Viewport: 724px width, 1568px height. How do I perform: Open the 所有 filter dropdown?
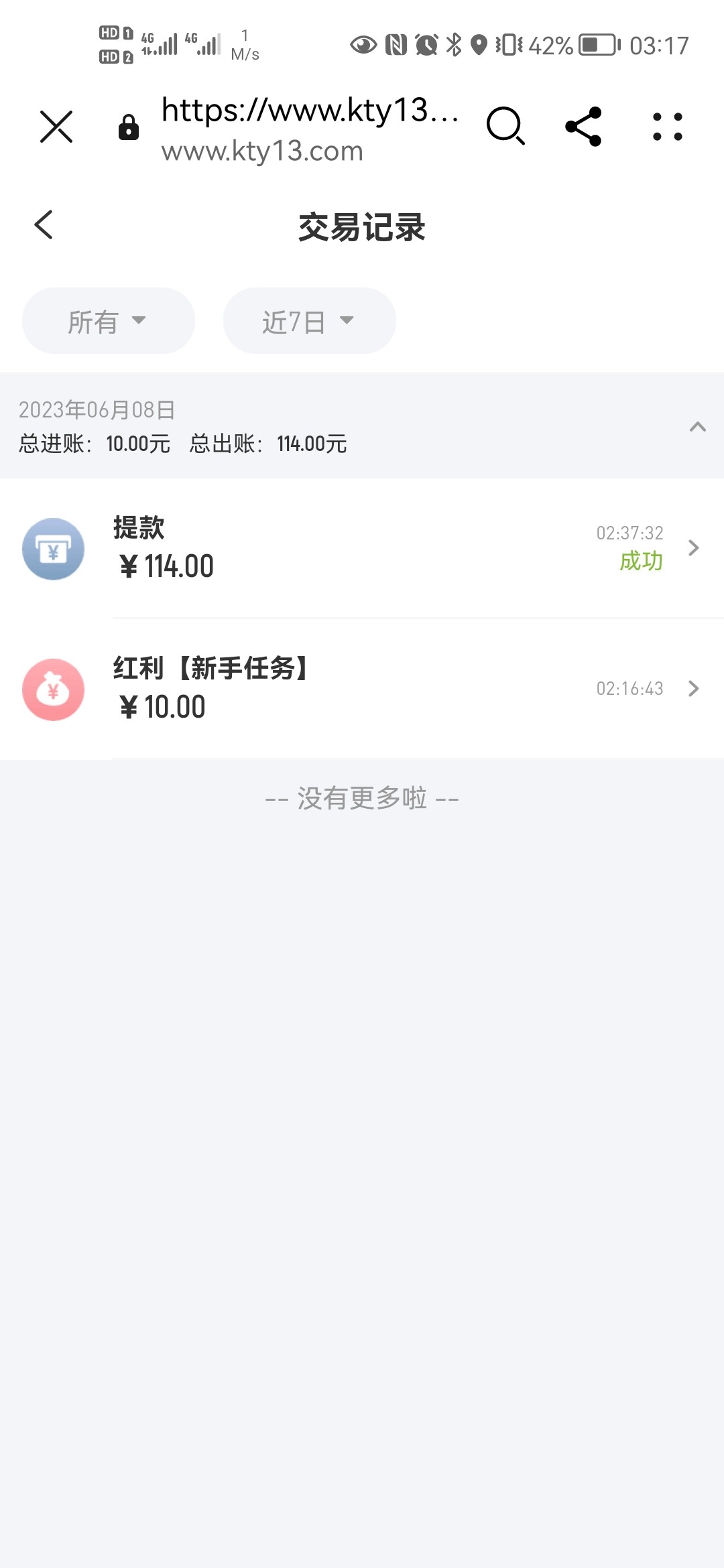click(108, 320)
